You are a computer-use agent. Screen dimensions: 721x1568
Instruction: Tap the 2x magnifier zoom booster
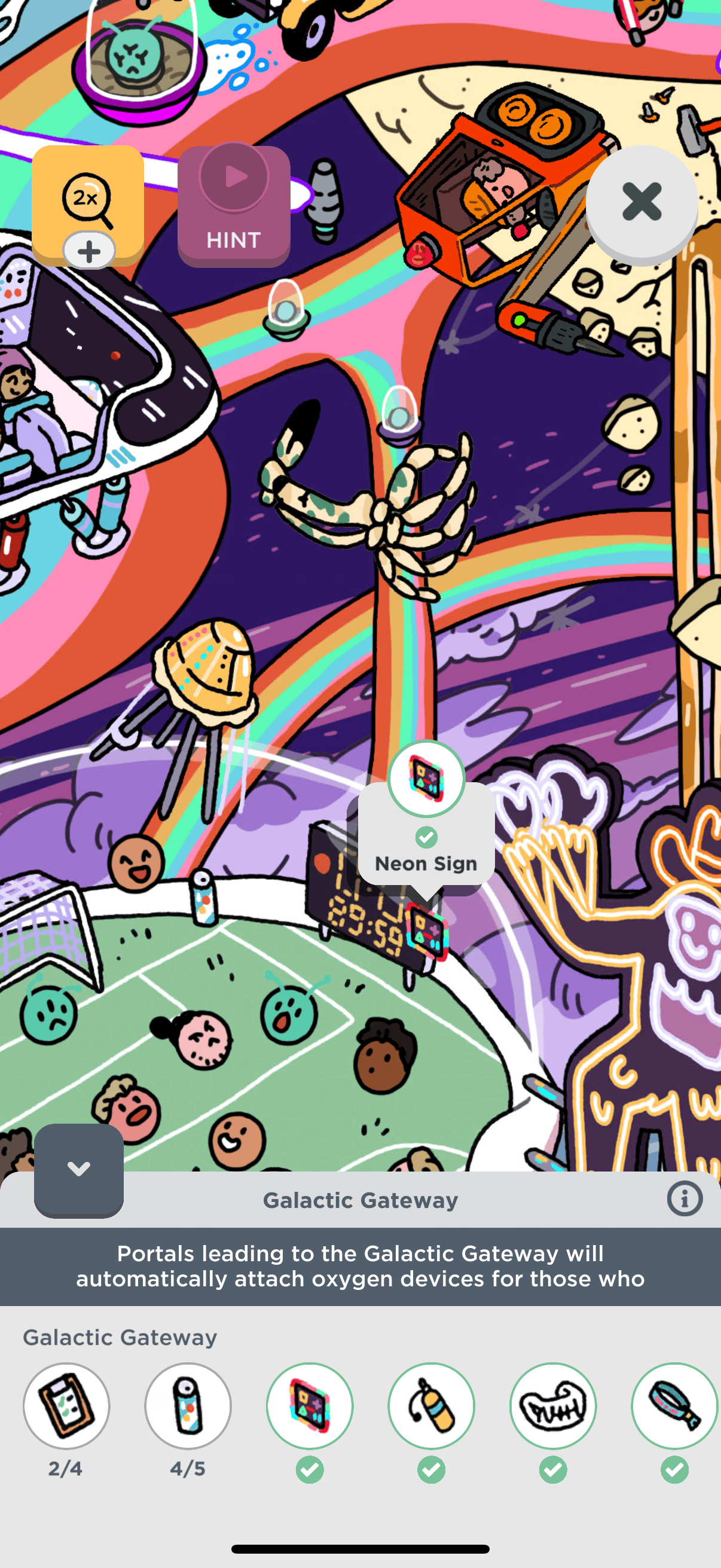tap(88, 206)
